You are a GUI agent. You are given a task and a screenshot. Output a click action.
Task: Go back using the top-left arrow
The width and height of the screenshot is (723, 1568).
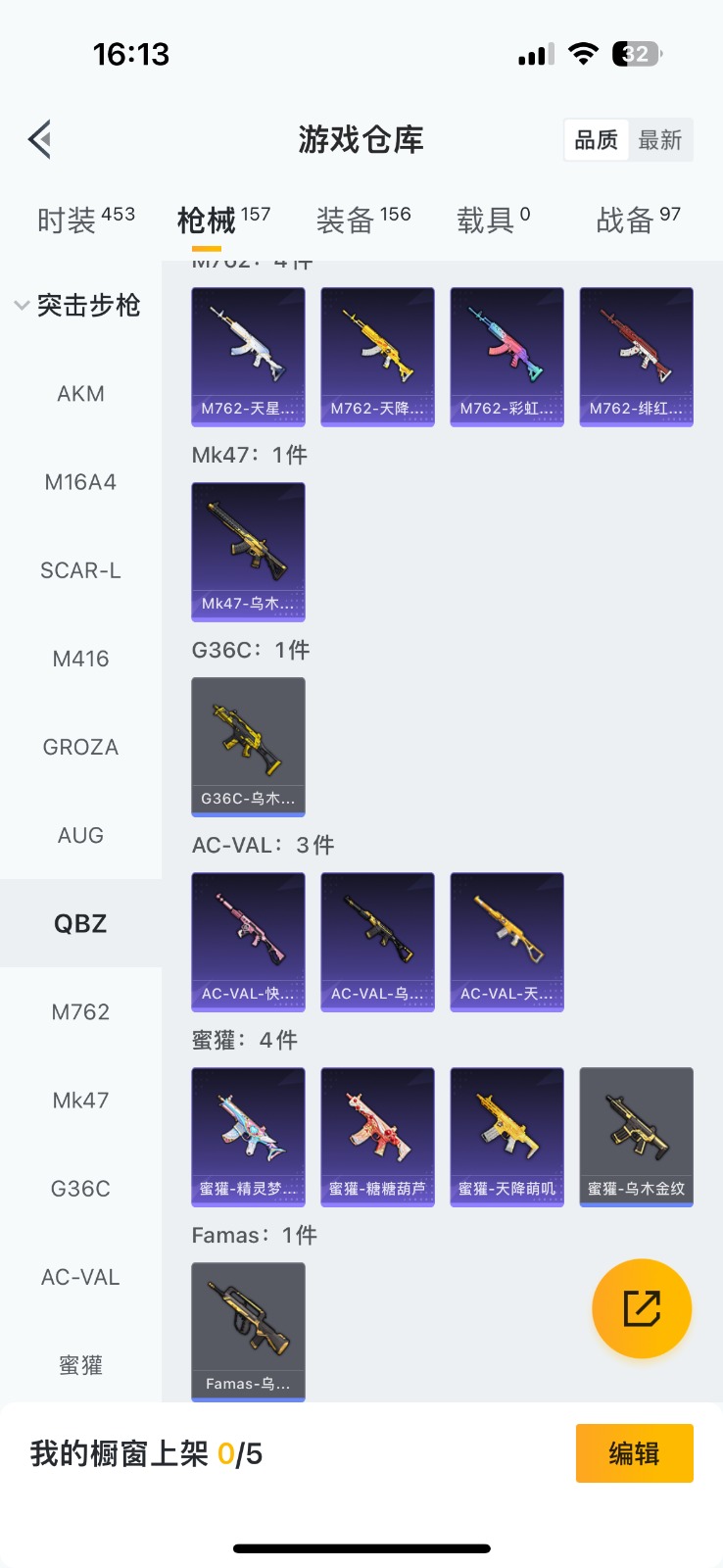coord(40,140)
